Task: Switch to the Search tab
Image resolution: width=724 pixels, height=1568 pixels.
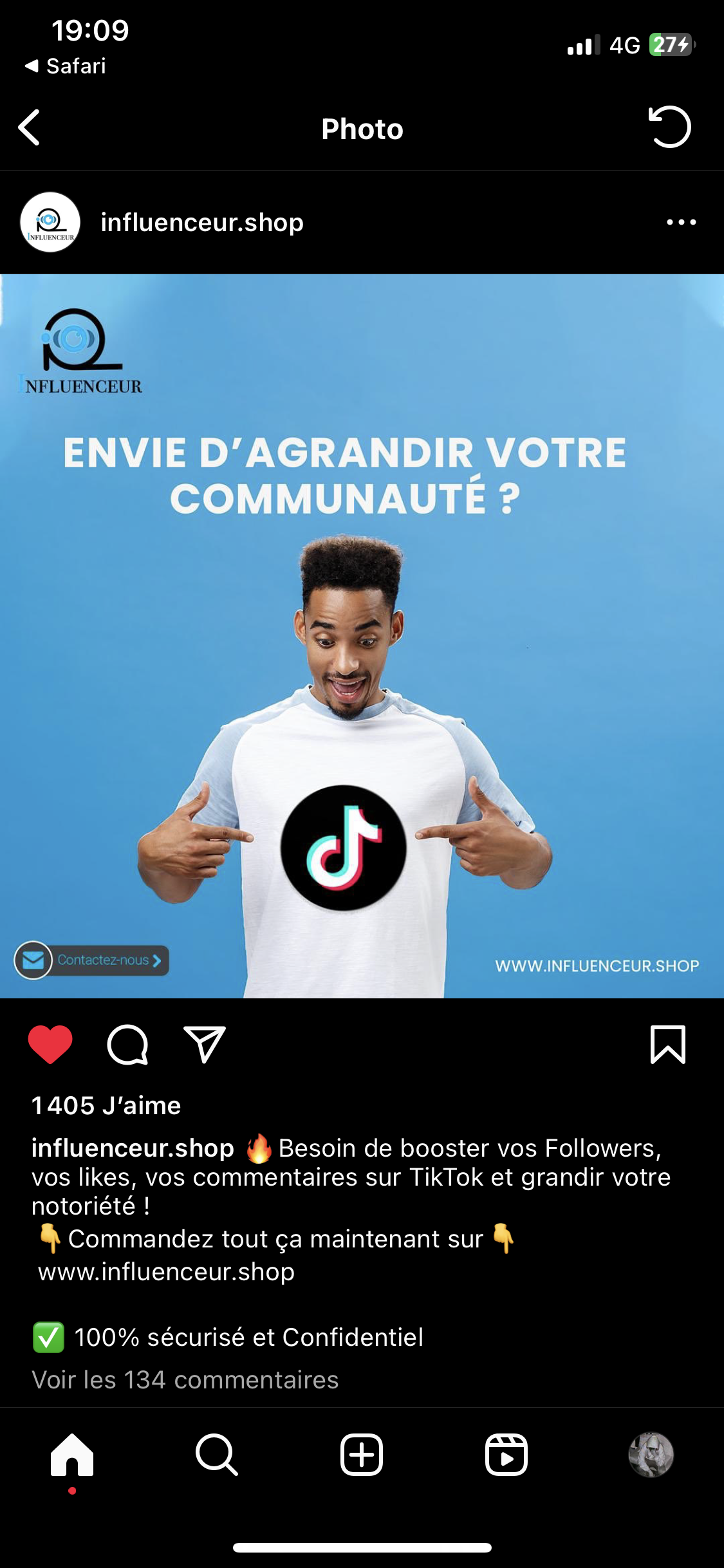Action: (217, 1455)
